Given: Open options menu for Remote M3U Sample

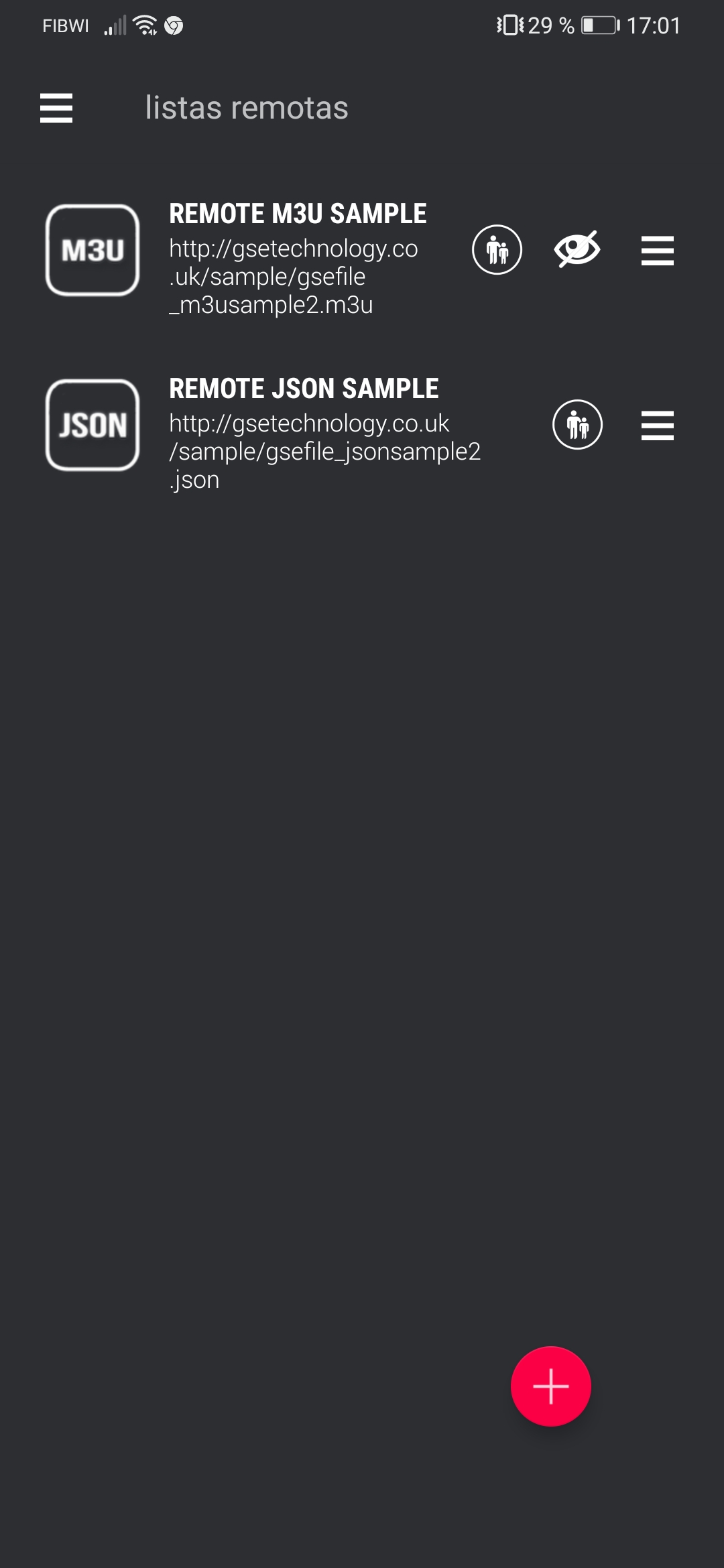Looking at the screenshot, I should pyautogui.click(x=657, y=250).
